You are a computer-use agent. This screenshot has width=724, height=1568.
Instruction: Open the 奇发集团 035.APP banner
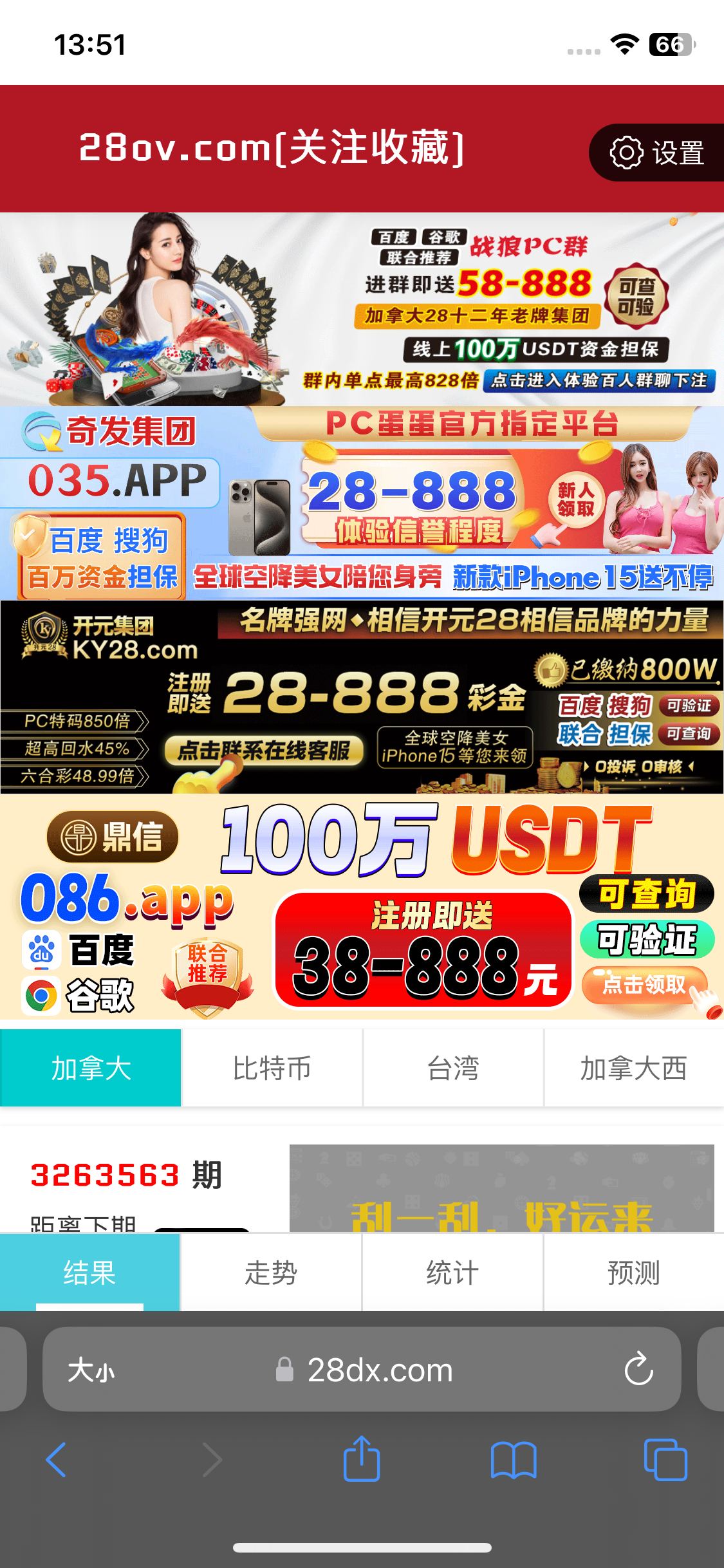[362, 503]
